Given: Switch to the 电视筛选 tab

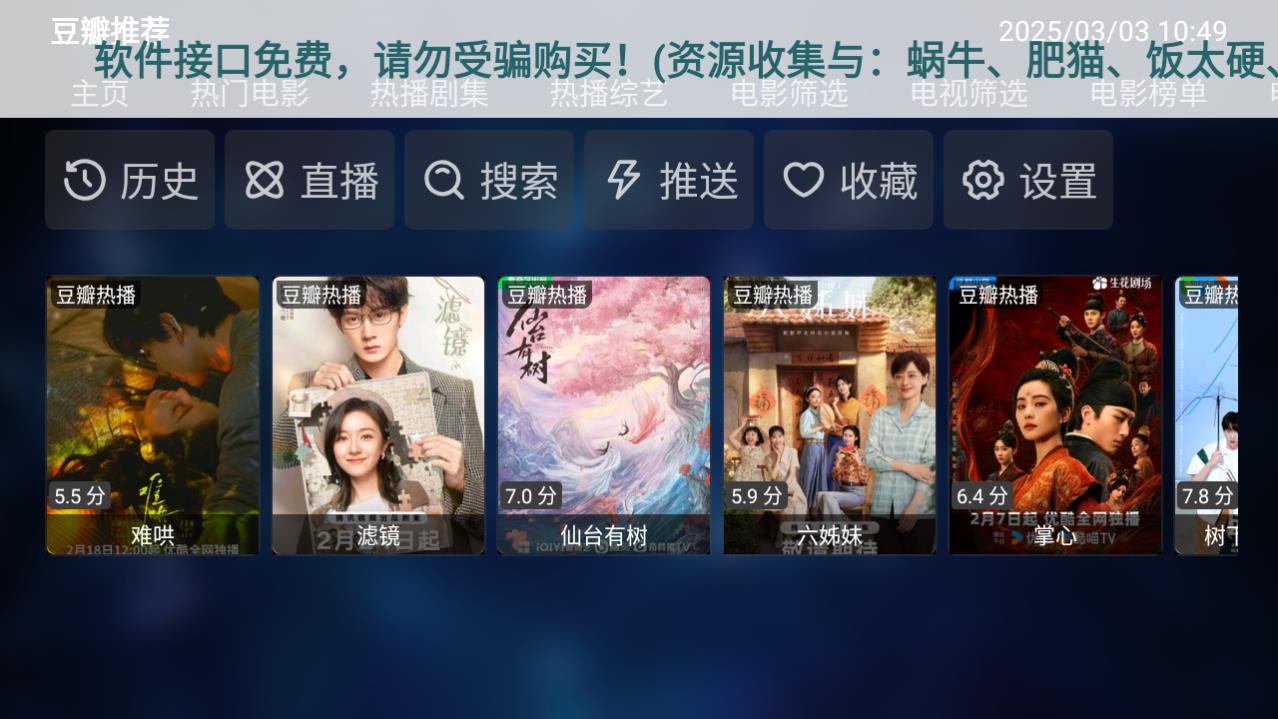Looking at the screenshot, I should [968, 94].
